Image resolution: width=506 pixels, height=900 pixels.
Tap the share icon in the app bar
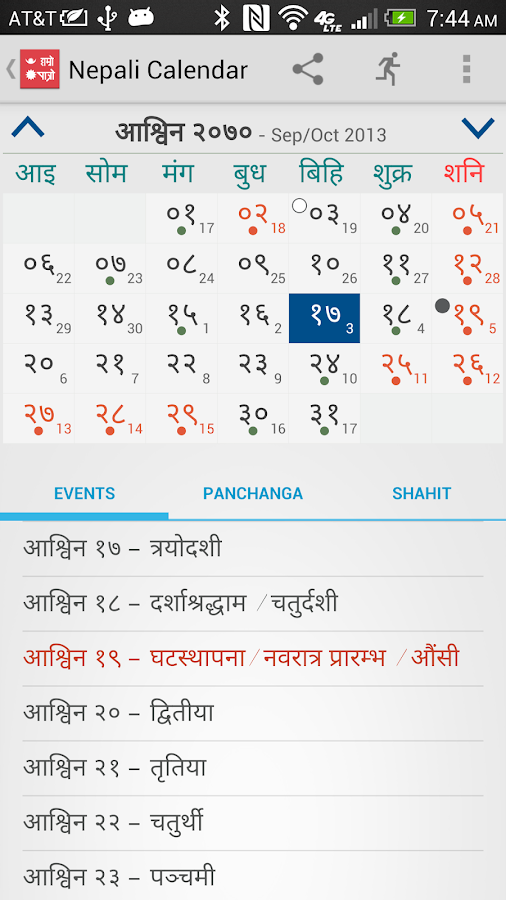click(308, 69)
